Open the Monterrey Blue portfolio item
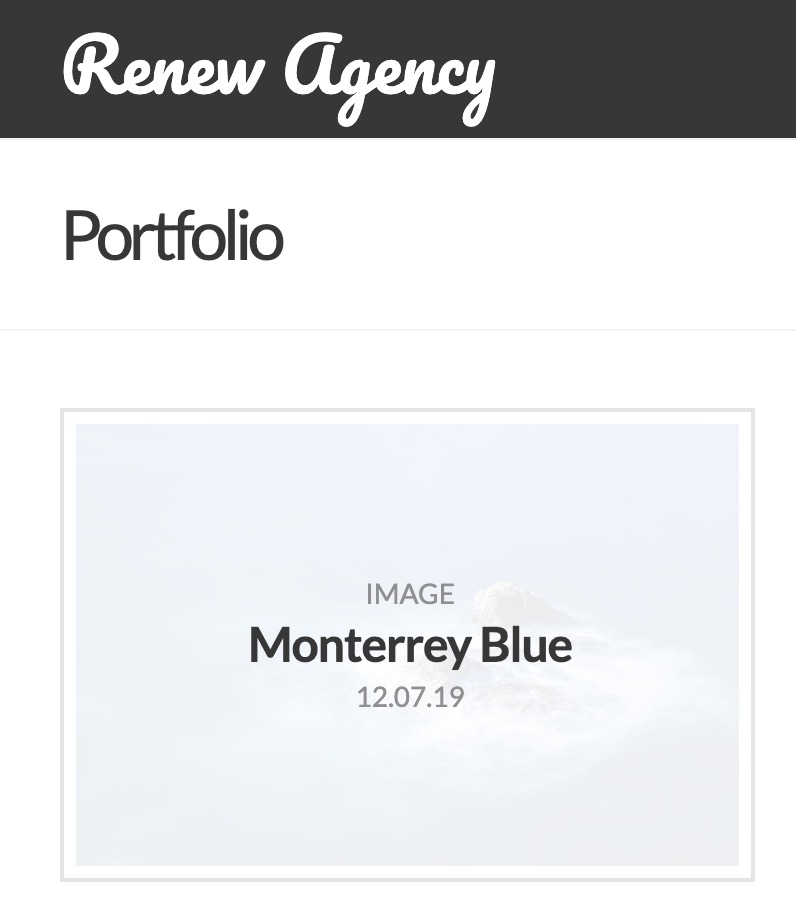Viewport: 796px width, 916px height. click(409, 645)
